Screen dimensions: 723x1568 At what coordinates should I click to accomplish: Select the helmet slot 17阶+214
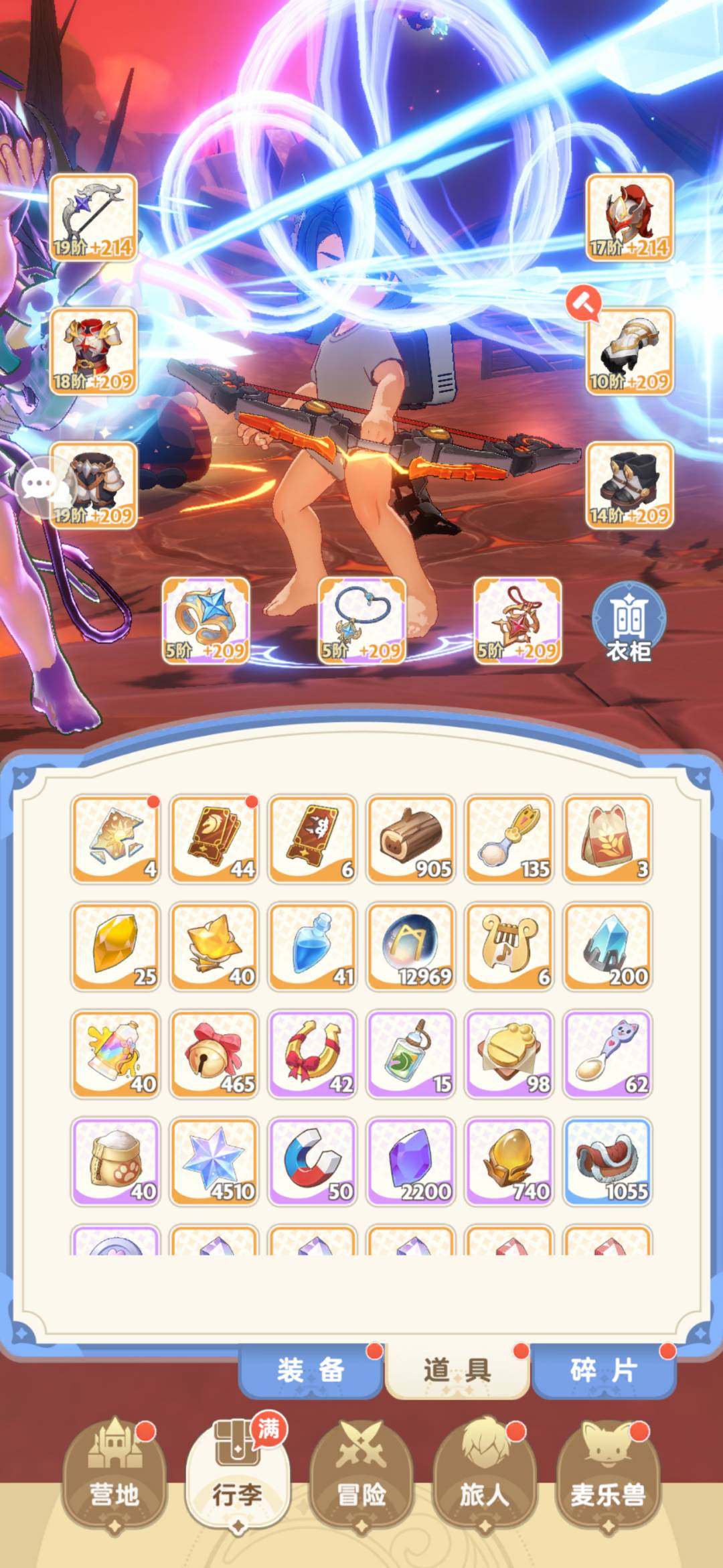[x=629, y=218]
